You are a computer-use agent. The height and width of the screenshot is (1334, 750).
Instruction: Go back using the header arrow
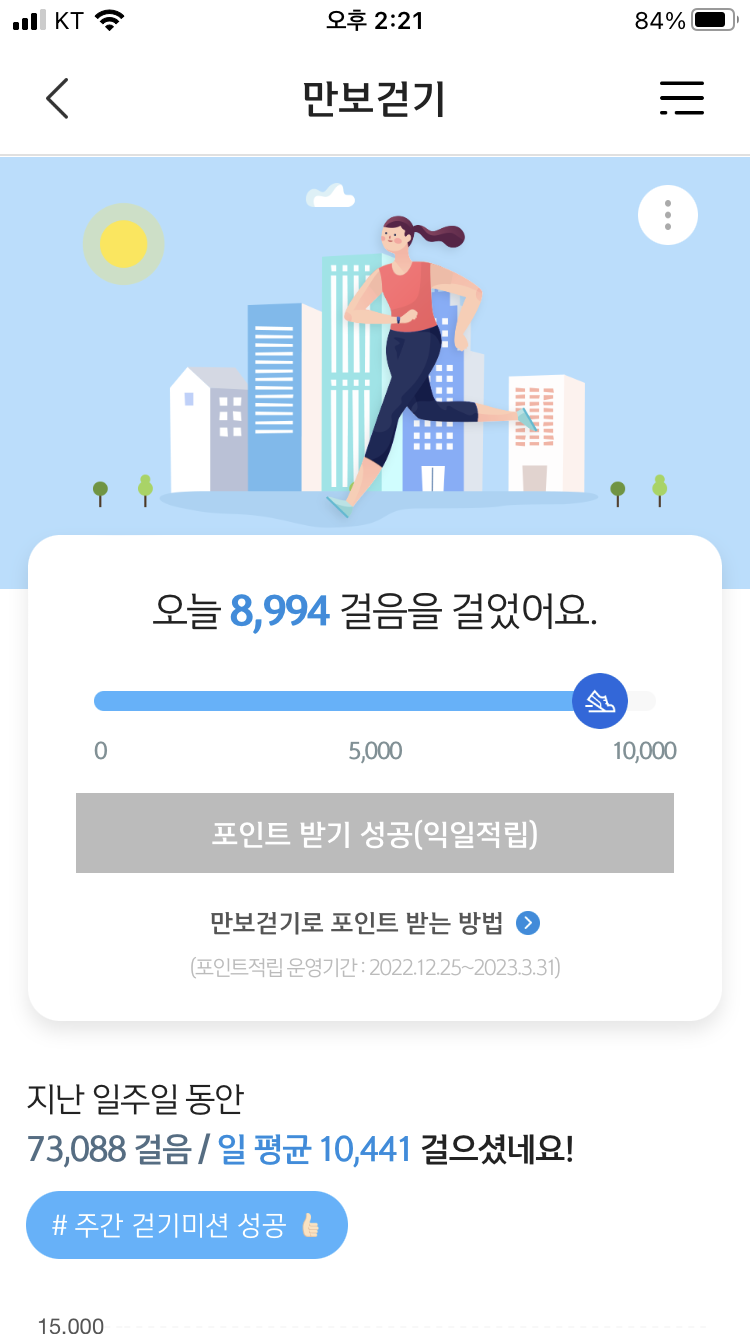58,98
